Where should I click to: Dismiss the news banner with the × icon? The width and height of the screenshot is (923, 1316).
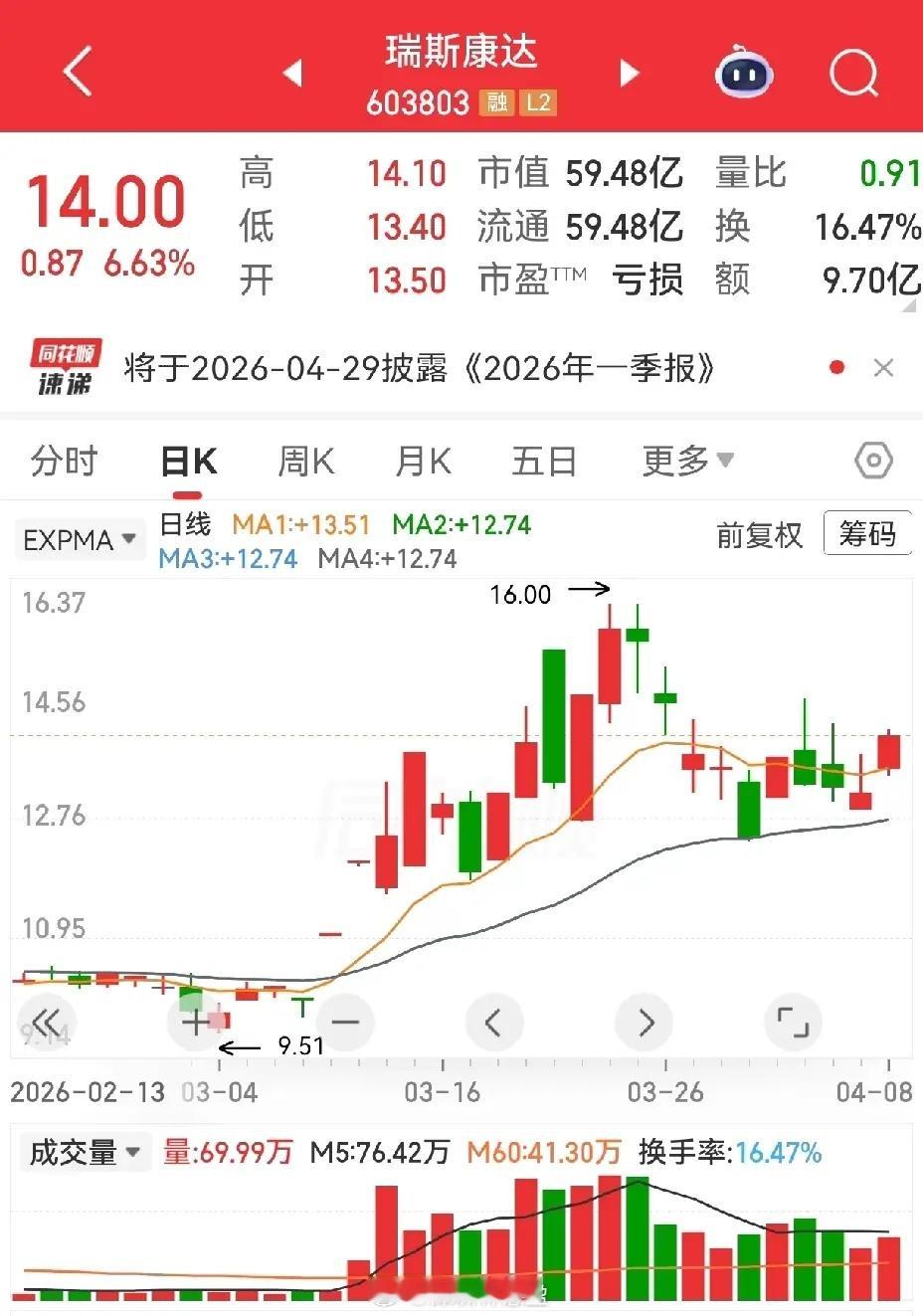coord(883,368)
